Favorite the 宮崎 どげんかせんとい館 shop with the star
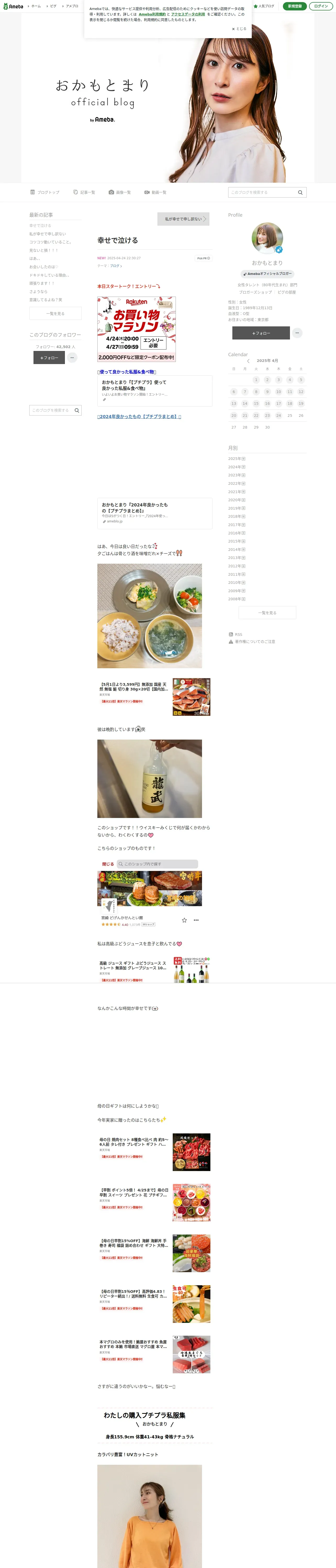336x1568 pixels. [x=184, y=920]
